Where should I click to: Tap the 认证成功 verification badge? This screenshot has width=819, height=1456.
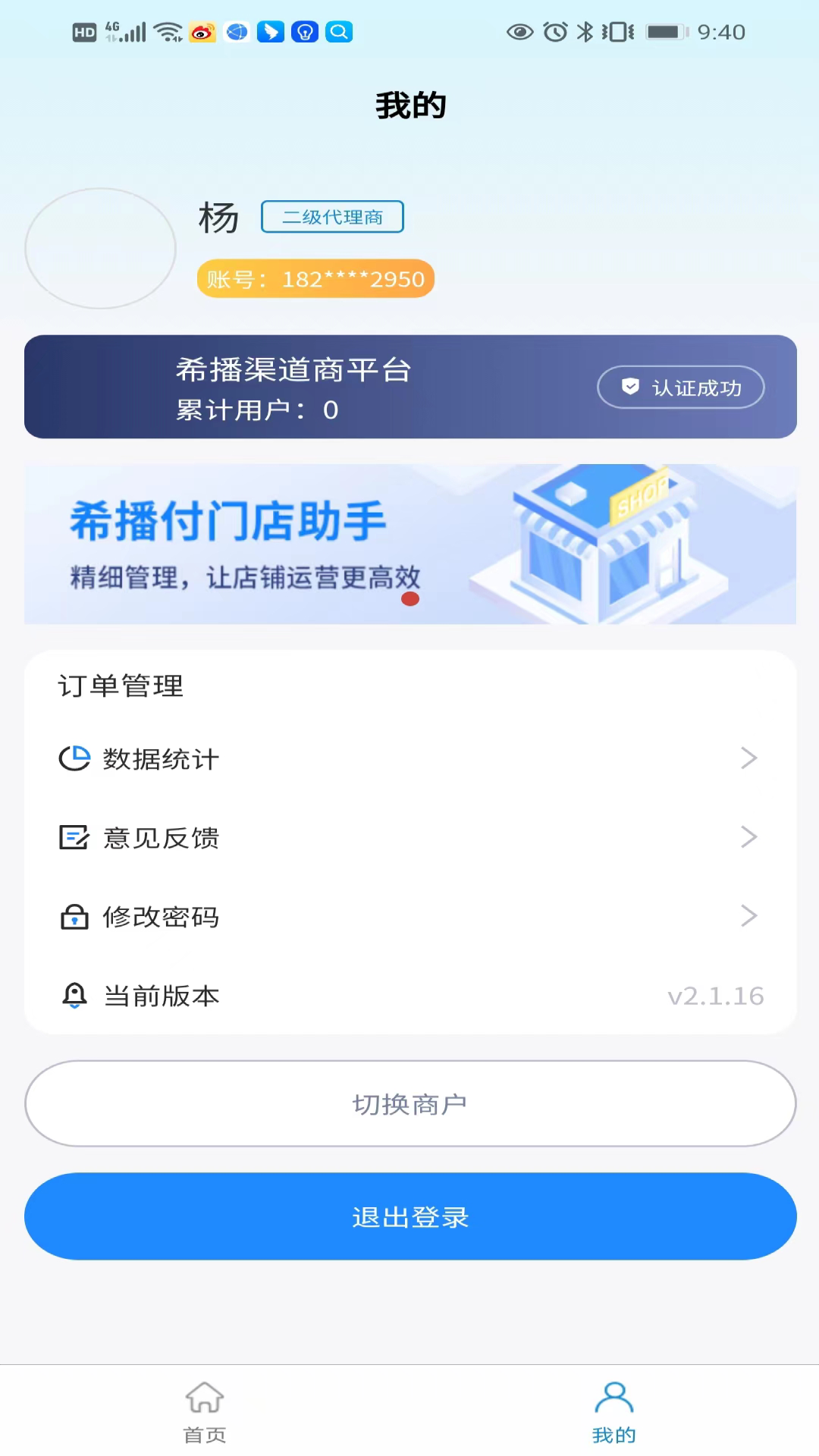pos(680,387)
